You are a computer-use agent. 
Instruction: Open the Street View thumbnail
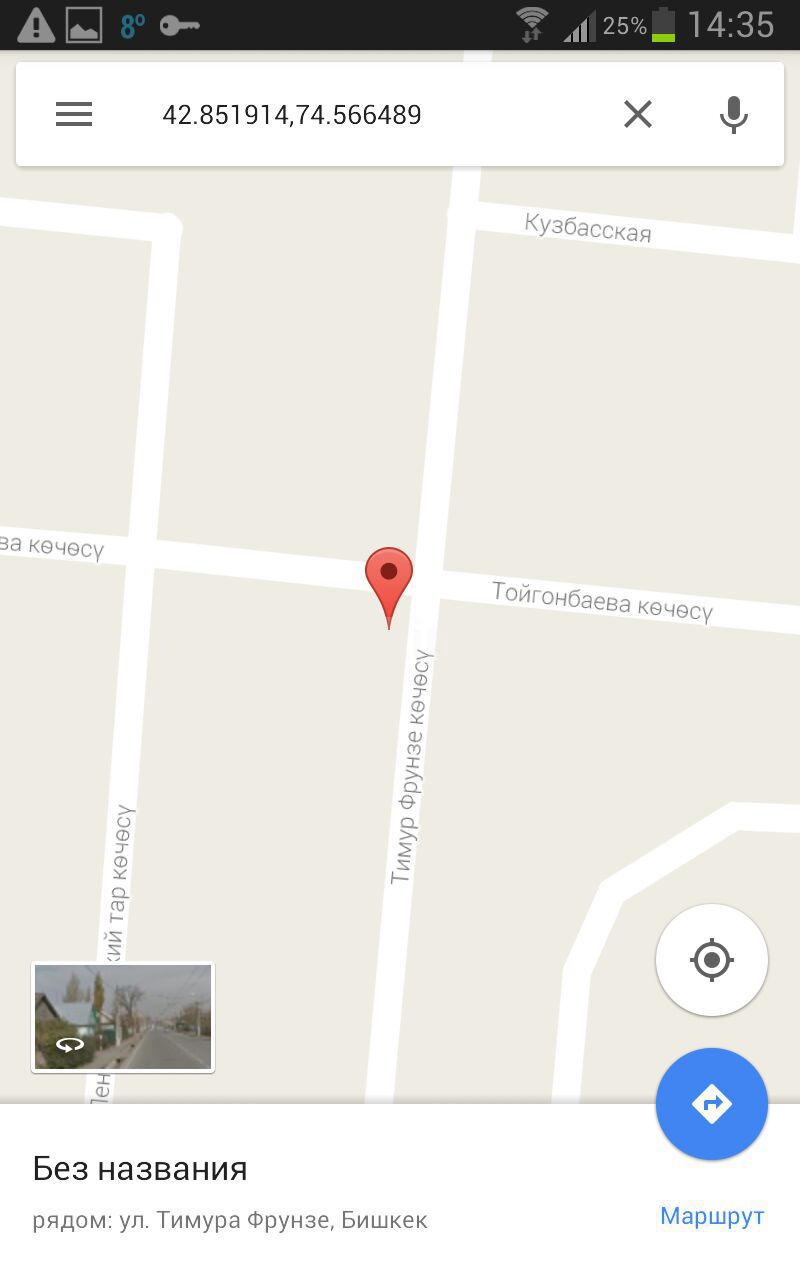(x=123, y=1017)
